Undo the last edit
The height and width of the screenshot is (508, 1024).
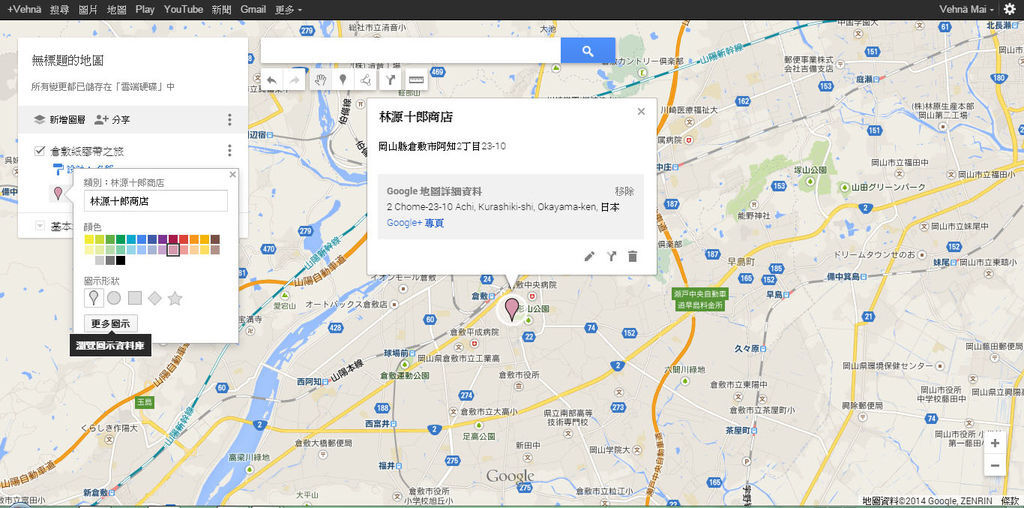point(272,80)
